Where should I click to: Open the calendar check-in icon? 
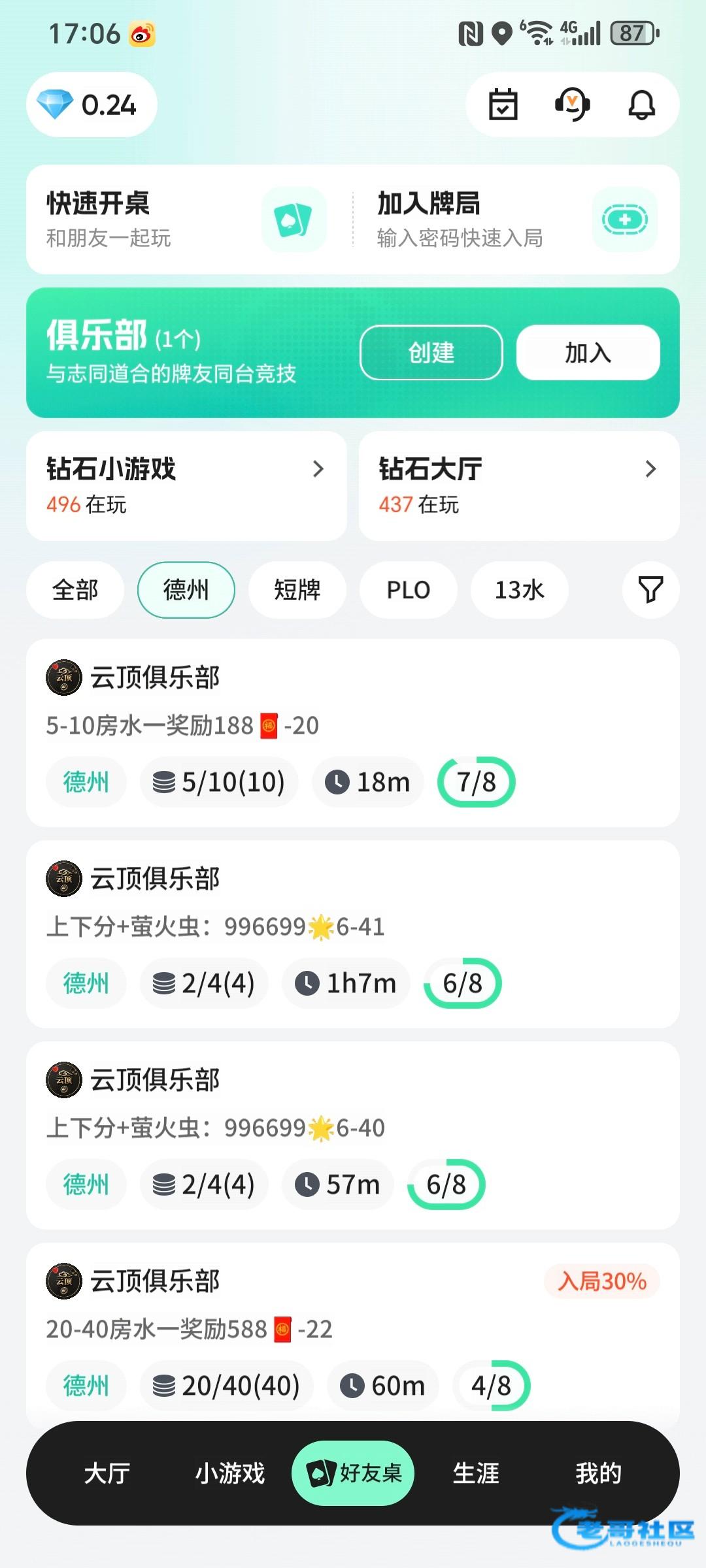503,105
